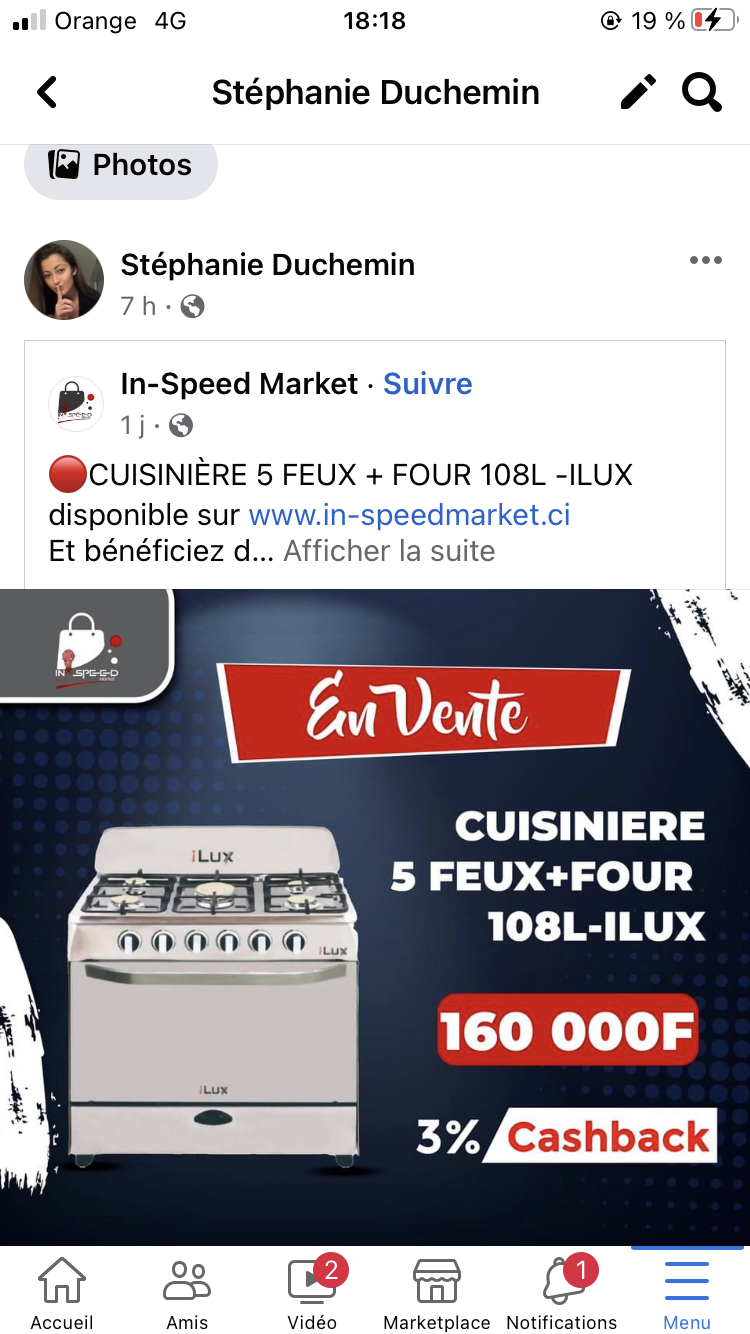Open the cuisinière ILUX post image
The width and height of the screenshot is (750, 1334).
point(375,915)
